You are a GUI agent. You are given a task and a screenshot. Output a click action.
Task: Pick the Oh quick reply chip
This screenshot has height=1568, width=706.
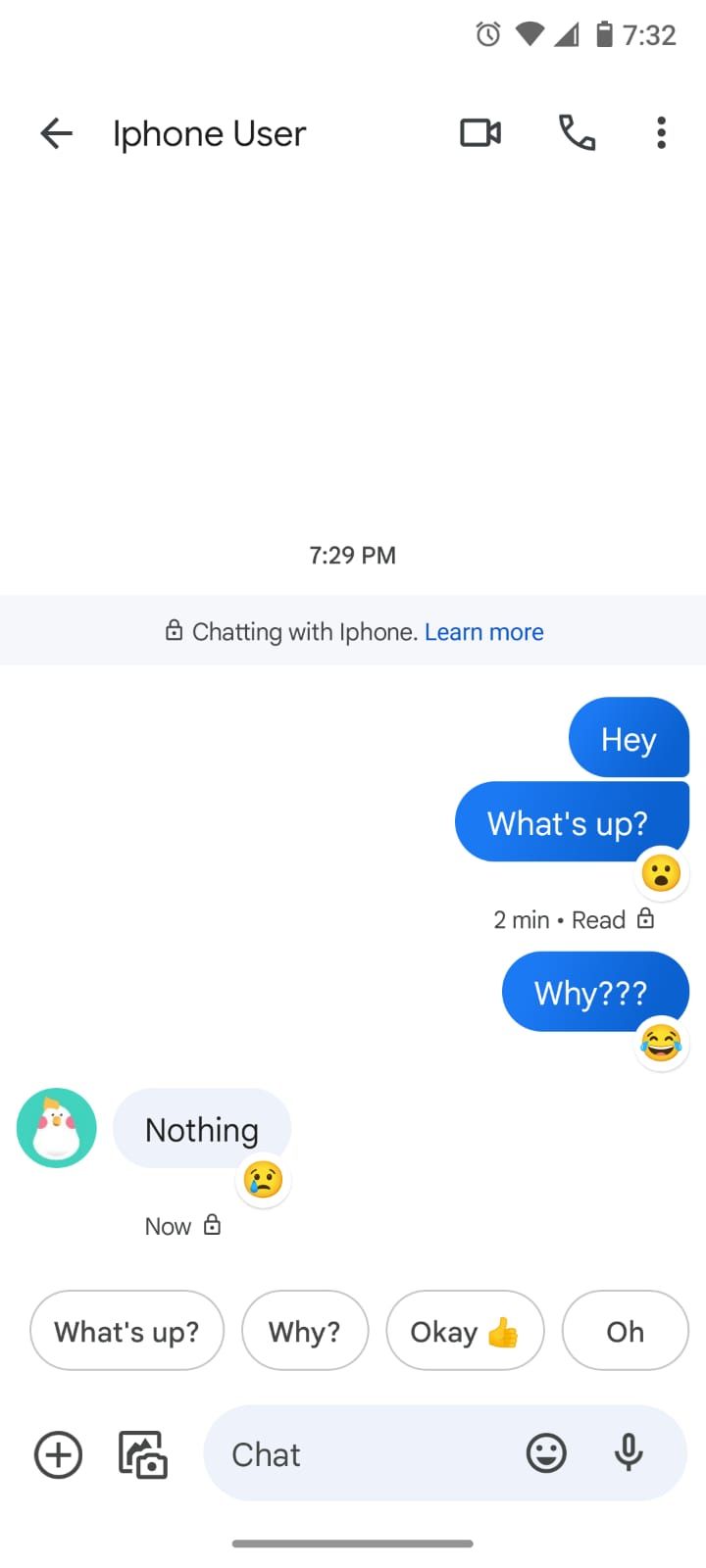pos(626,1331)
